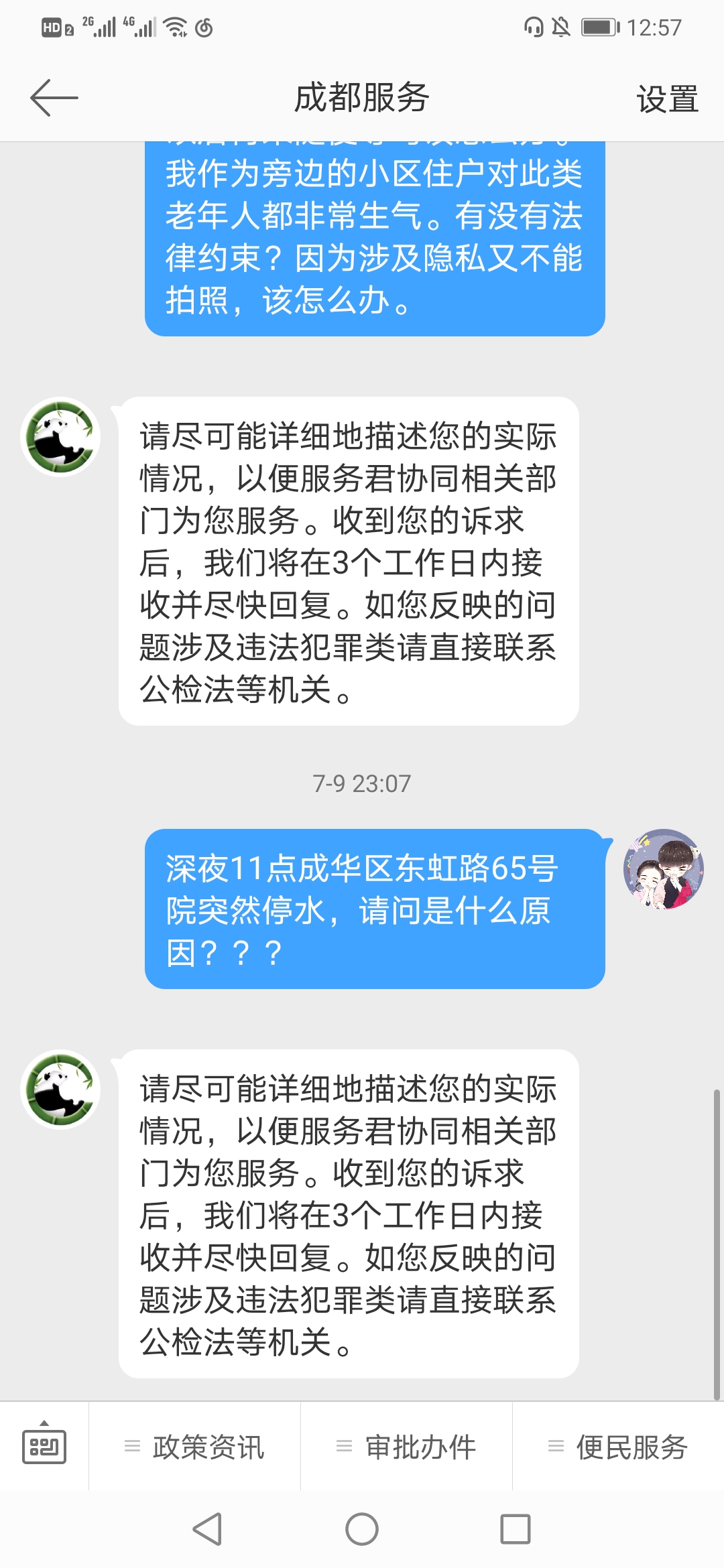Open 设置 in the top bar
Screen dimensions: 724x1568
click(x=667, y=99)
